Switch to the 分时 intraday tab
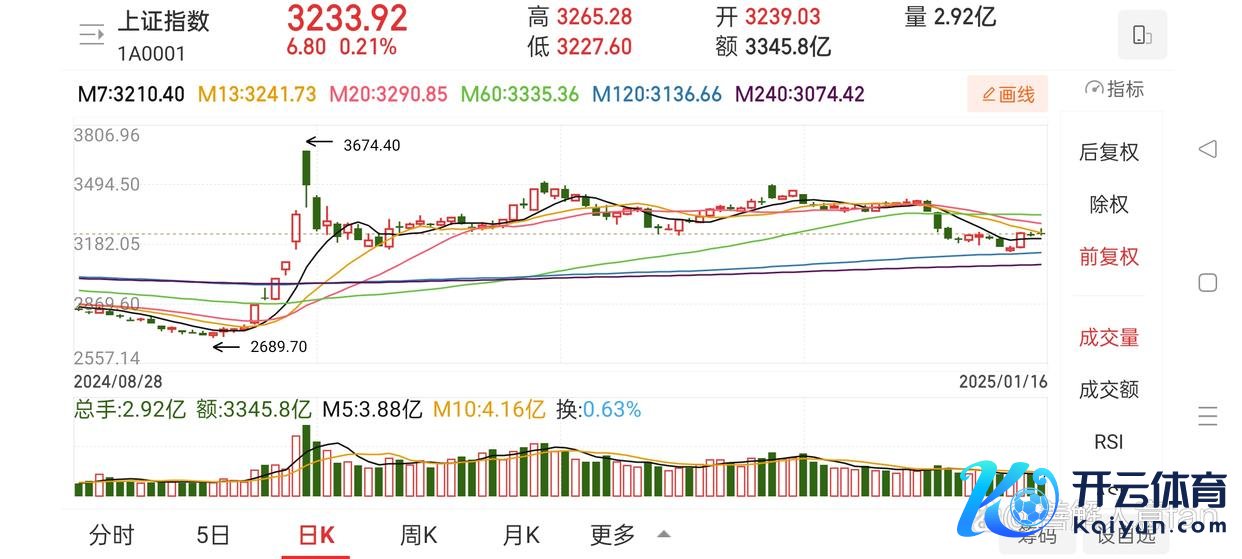 [111, 535]
